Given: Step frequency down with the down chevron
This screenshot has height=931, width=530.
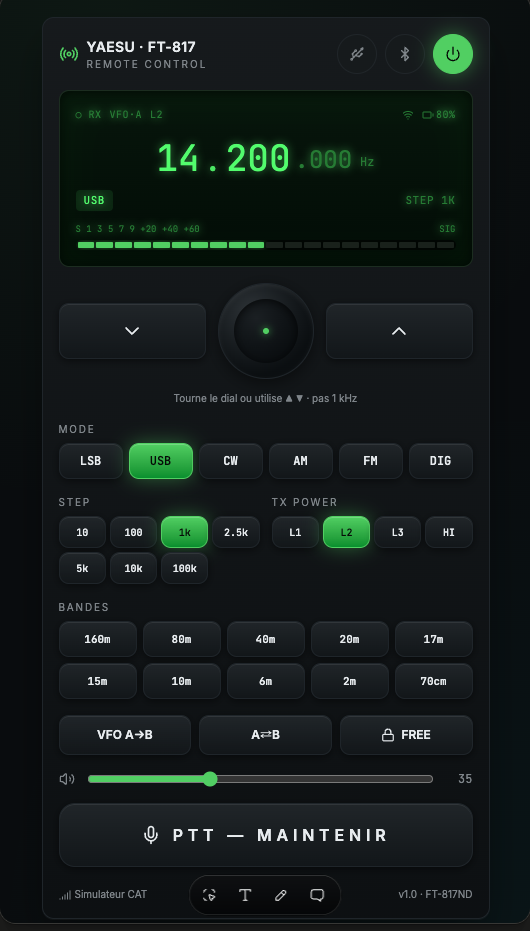Looking at the screenshot, I should [x=132, y=331].
